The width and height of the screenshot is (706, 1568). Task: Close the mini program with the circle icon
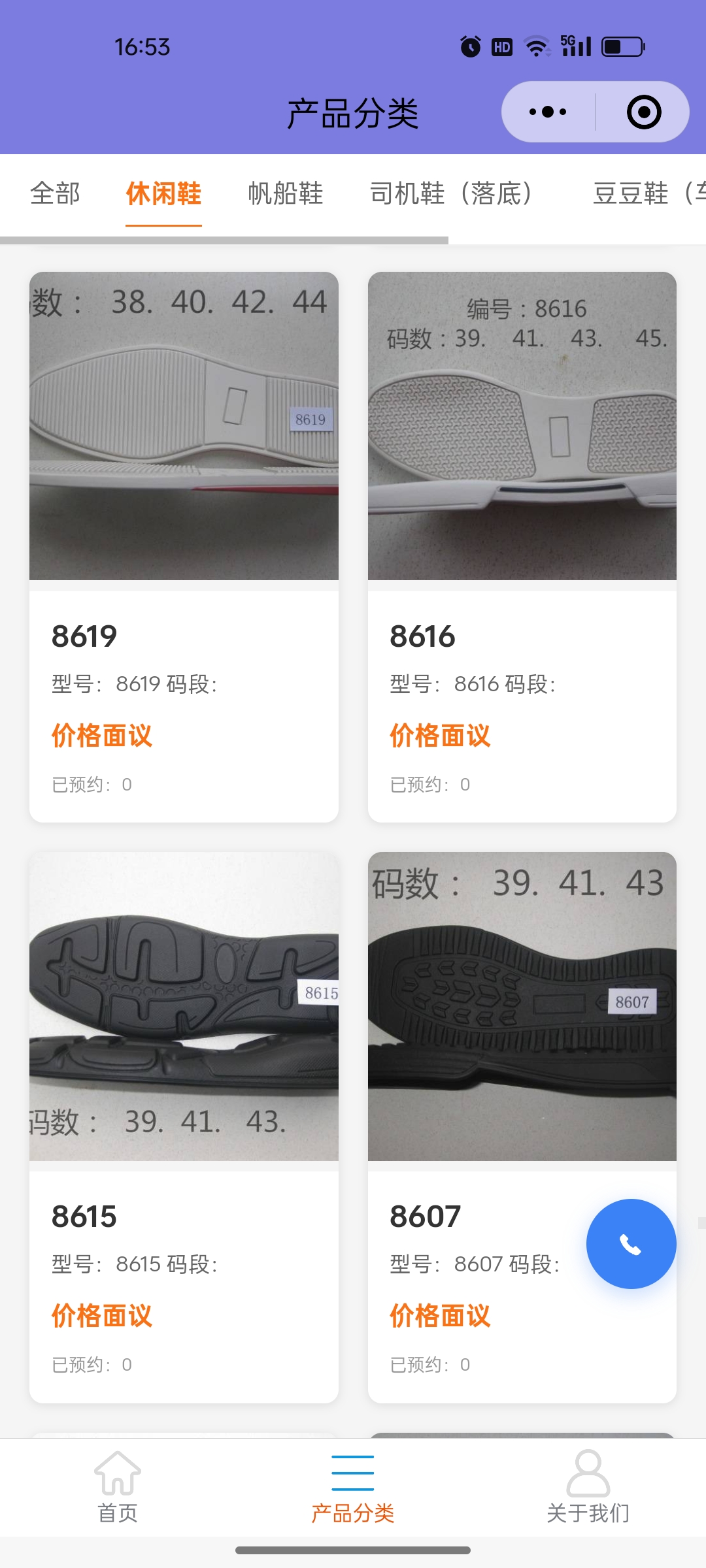click(x=644, y=112)
